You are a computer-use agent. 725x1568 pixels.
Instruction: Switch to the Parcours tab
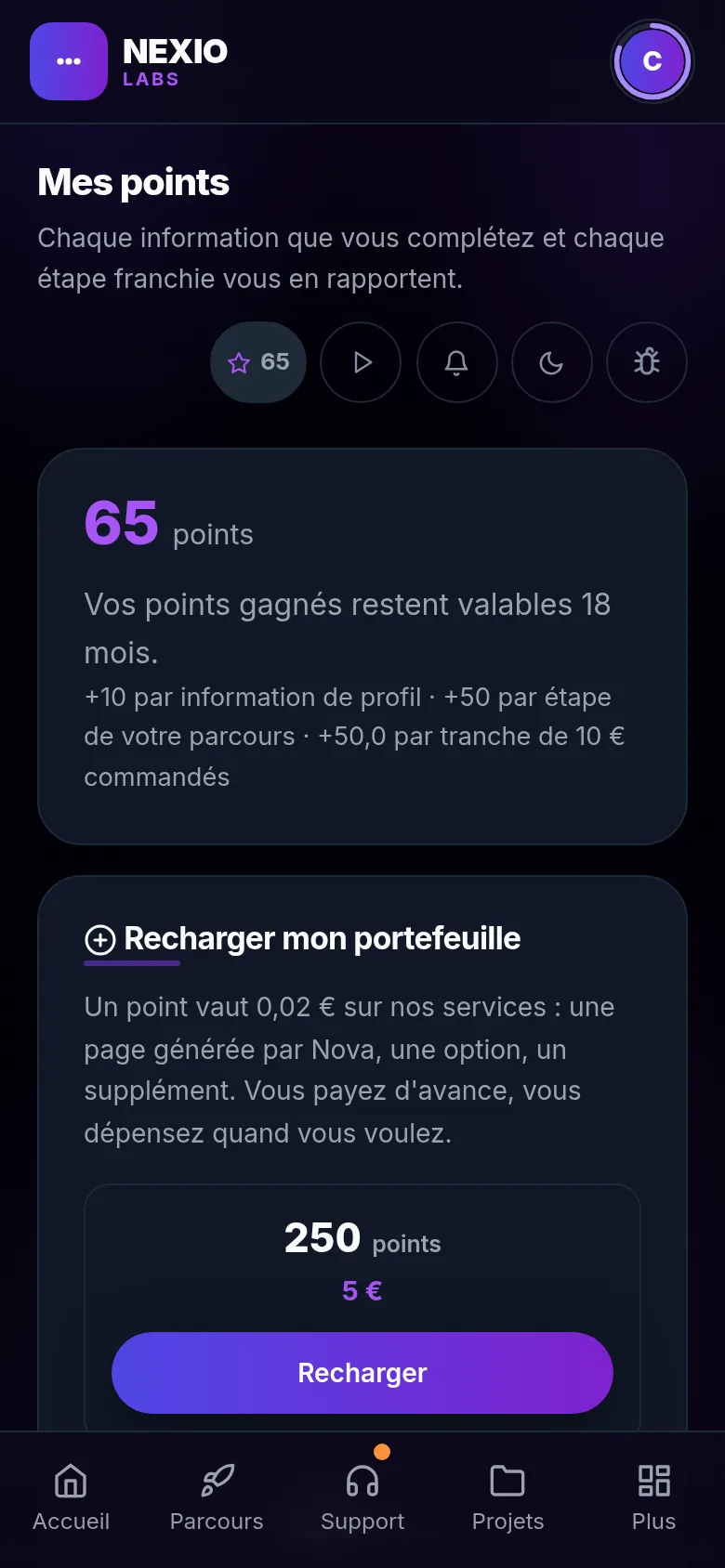point(217,1497)
